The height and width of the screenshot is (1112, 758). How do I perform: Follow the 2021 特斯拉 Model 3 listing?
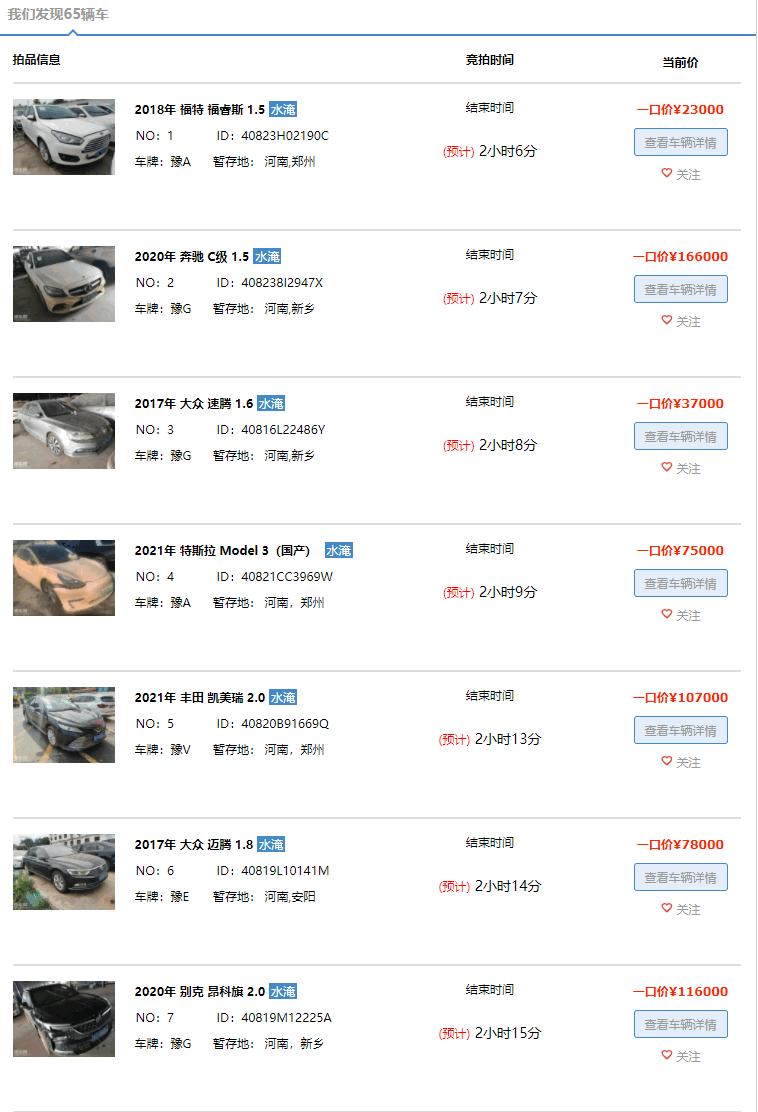coord(681,615)
